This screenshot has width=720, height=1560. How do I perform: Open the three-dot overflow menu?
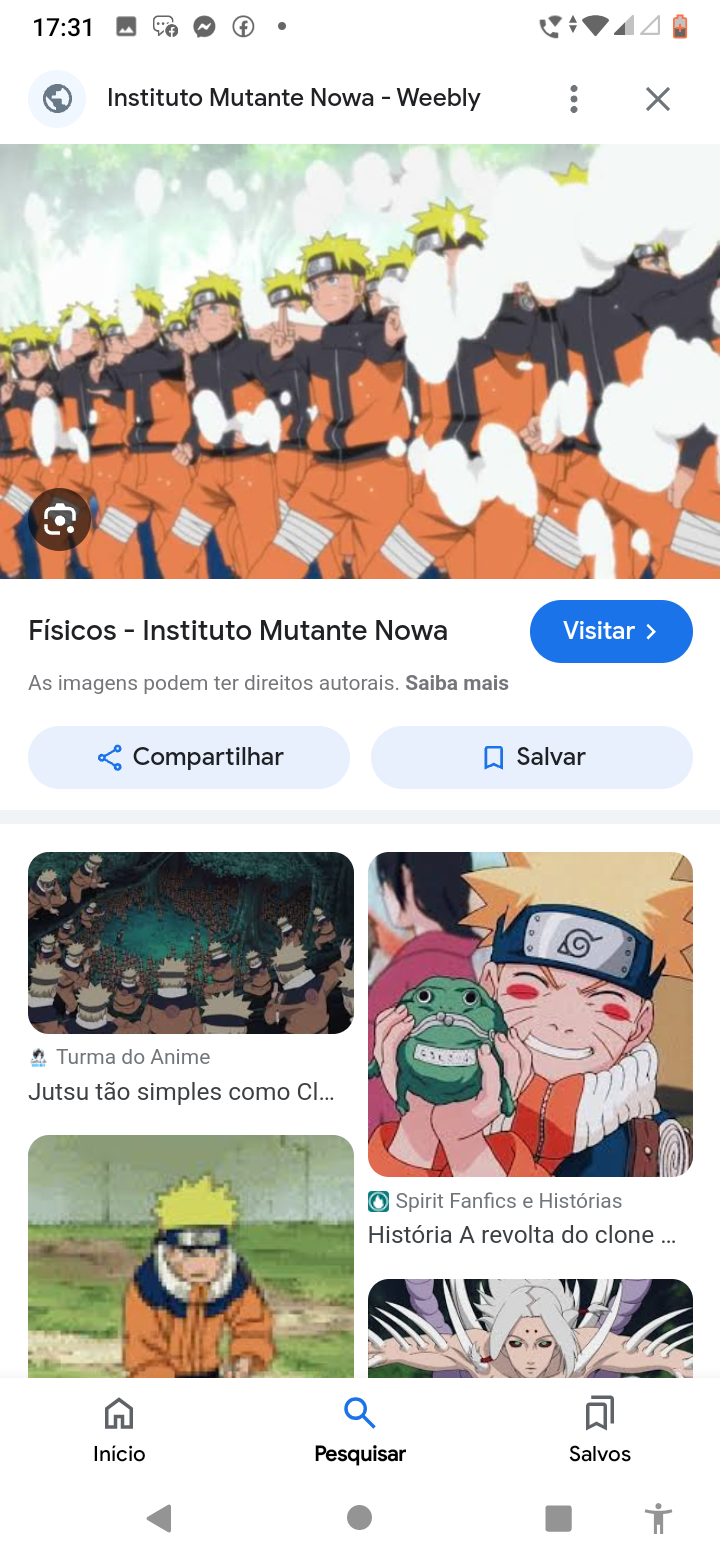pyautogui.click(x=573, y=99)
